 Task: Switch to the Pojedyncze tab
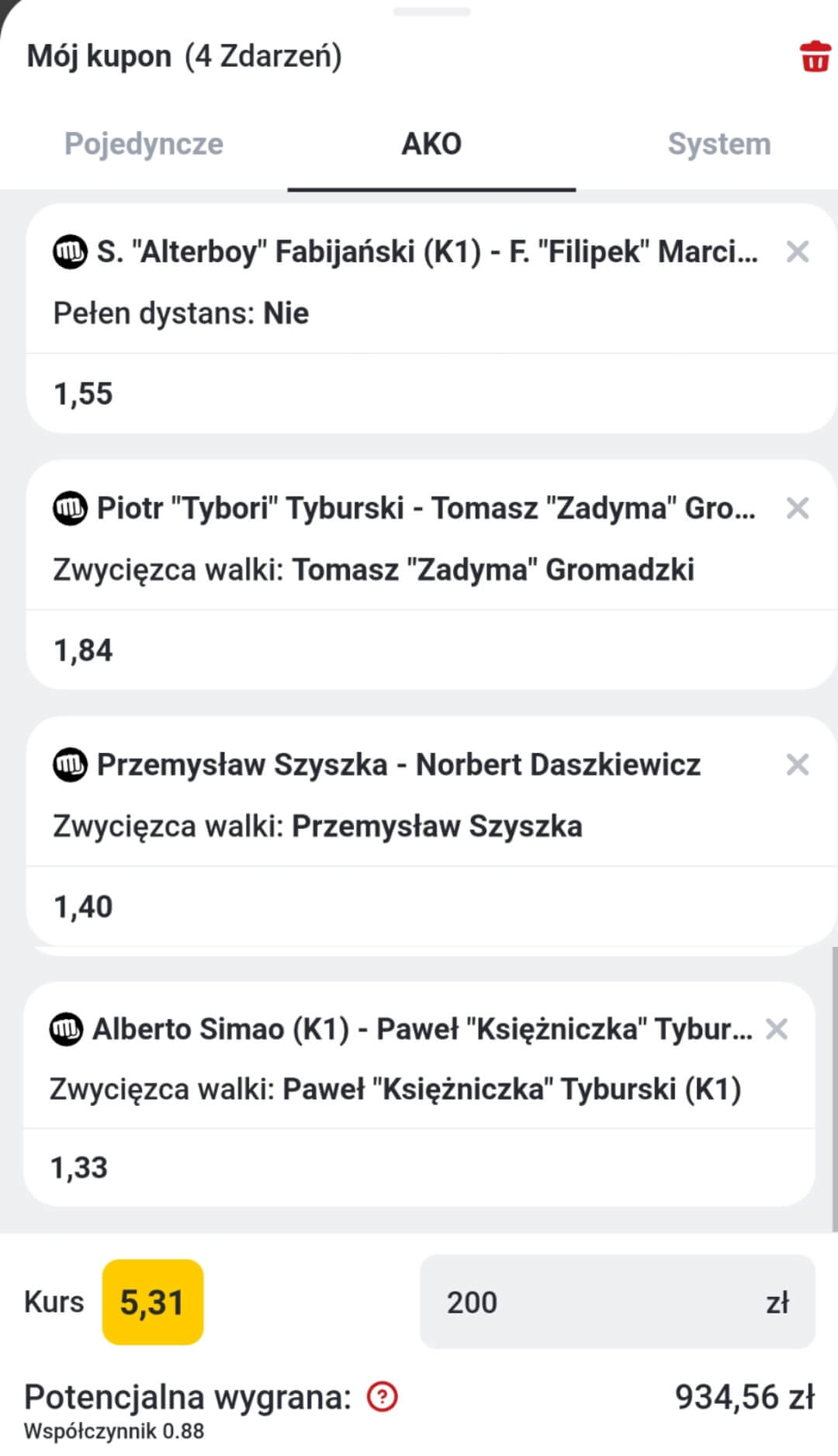(x=144, y=144)
